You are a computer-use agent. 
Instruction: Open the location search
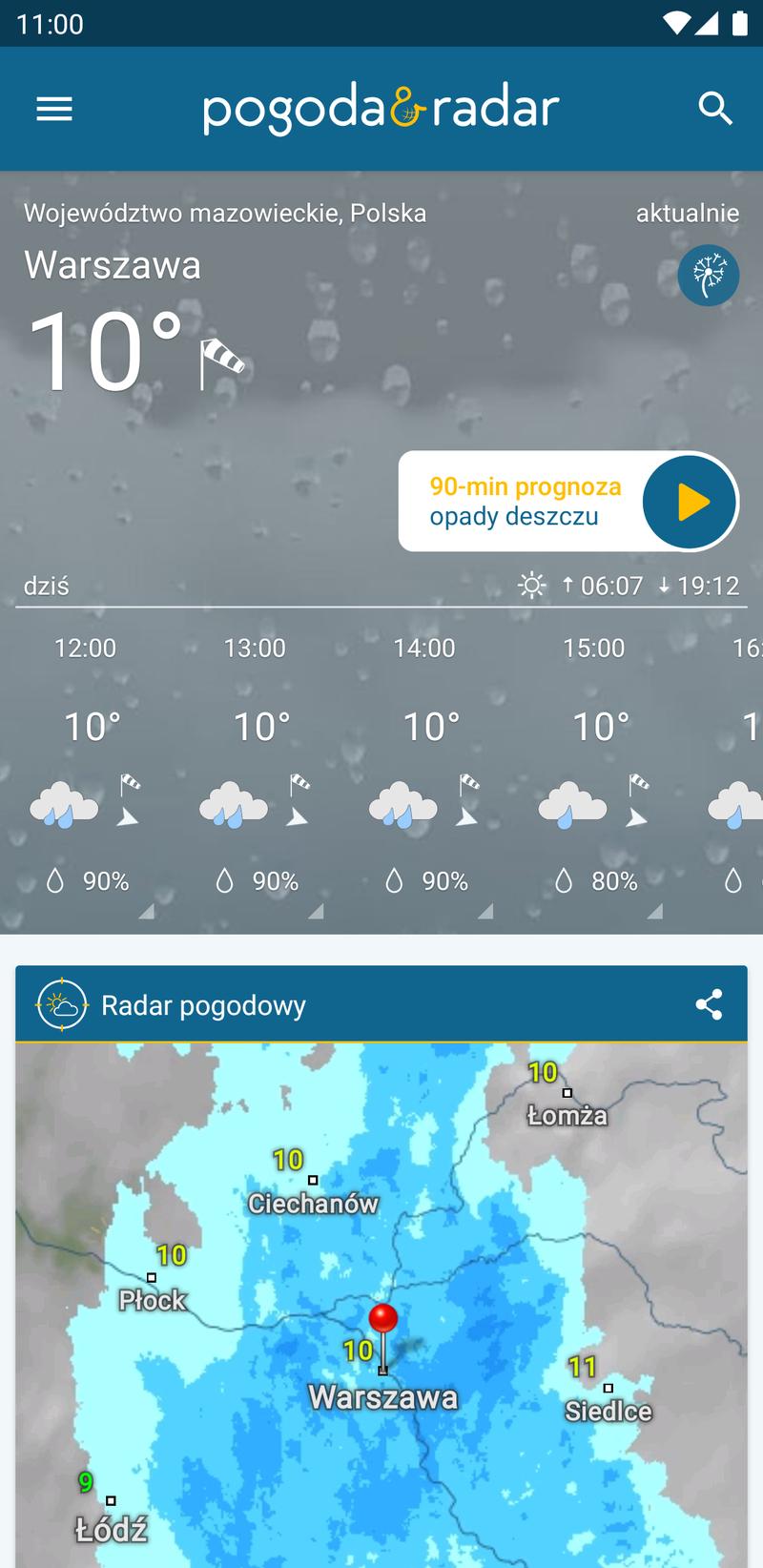(x=715, y=108)
